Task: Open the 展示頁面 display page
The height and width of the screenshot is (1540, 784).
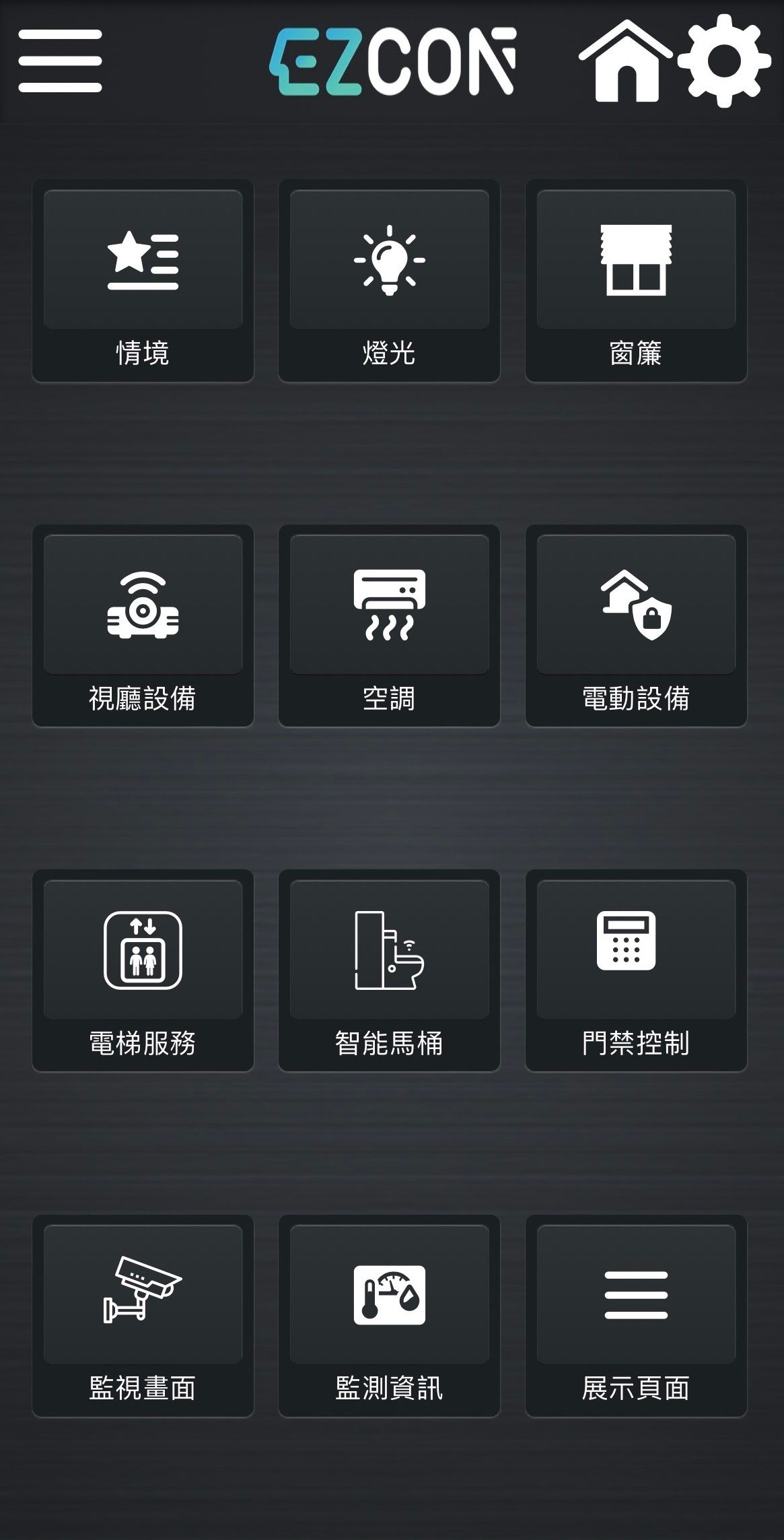Action: click(x=635, y=1316)
